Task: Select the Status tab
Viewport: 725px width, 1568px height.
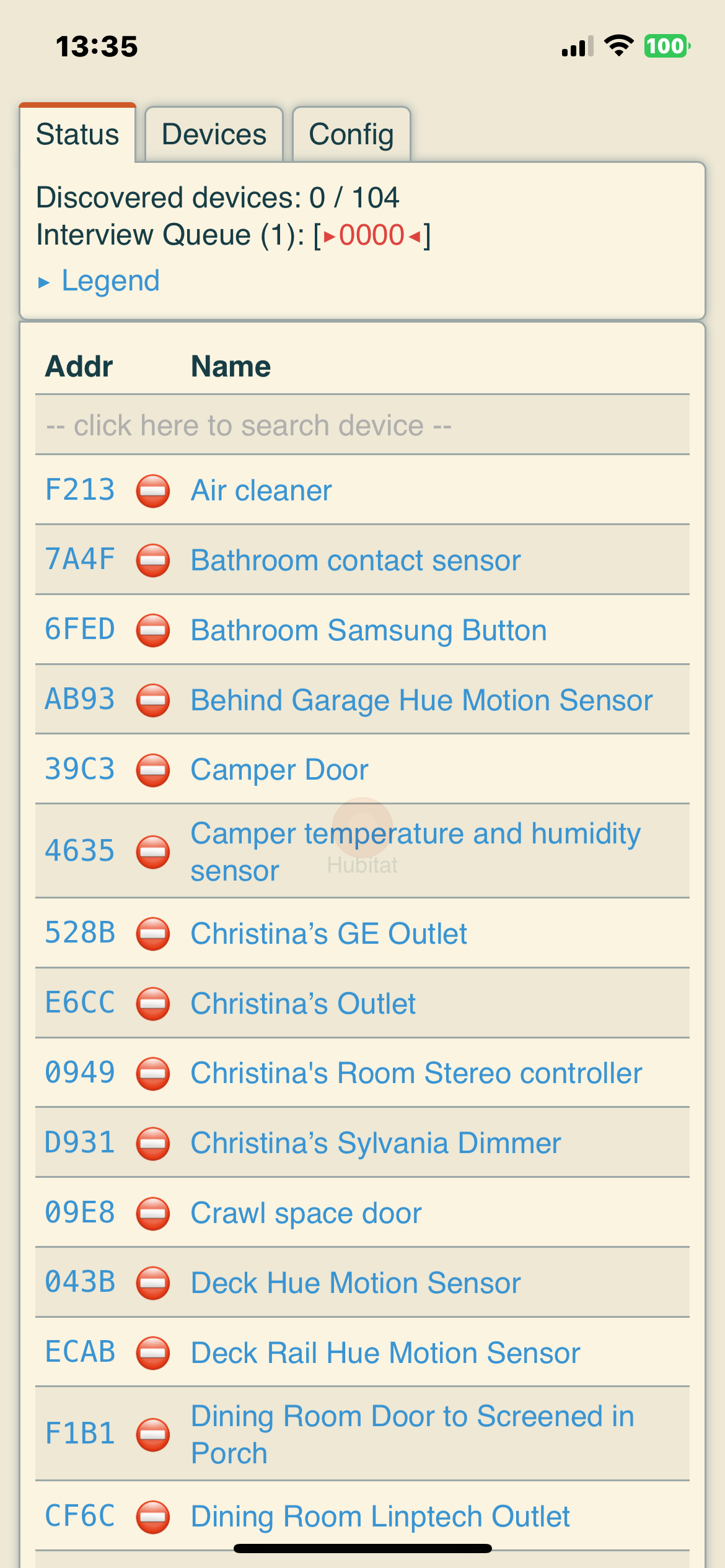Action: click(x=77, y=134)
